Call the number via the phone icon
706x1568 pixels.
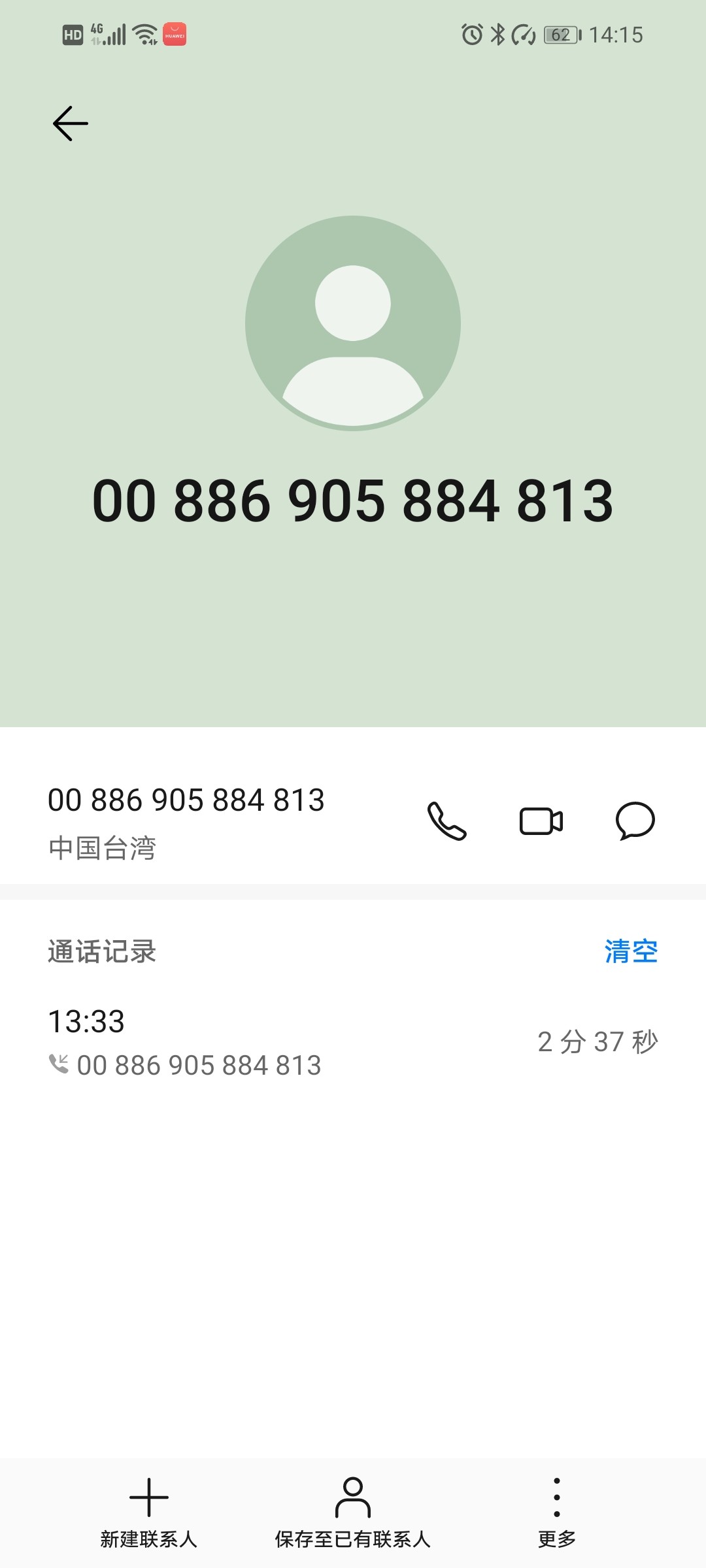point(447,821)
